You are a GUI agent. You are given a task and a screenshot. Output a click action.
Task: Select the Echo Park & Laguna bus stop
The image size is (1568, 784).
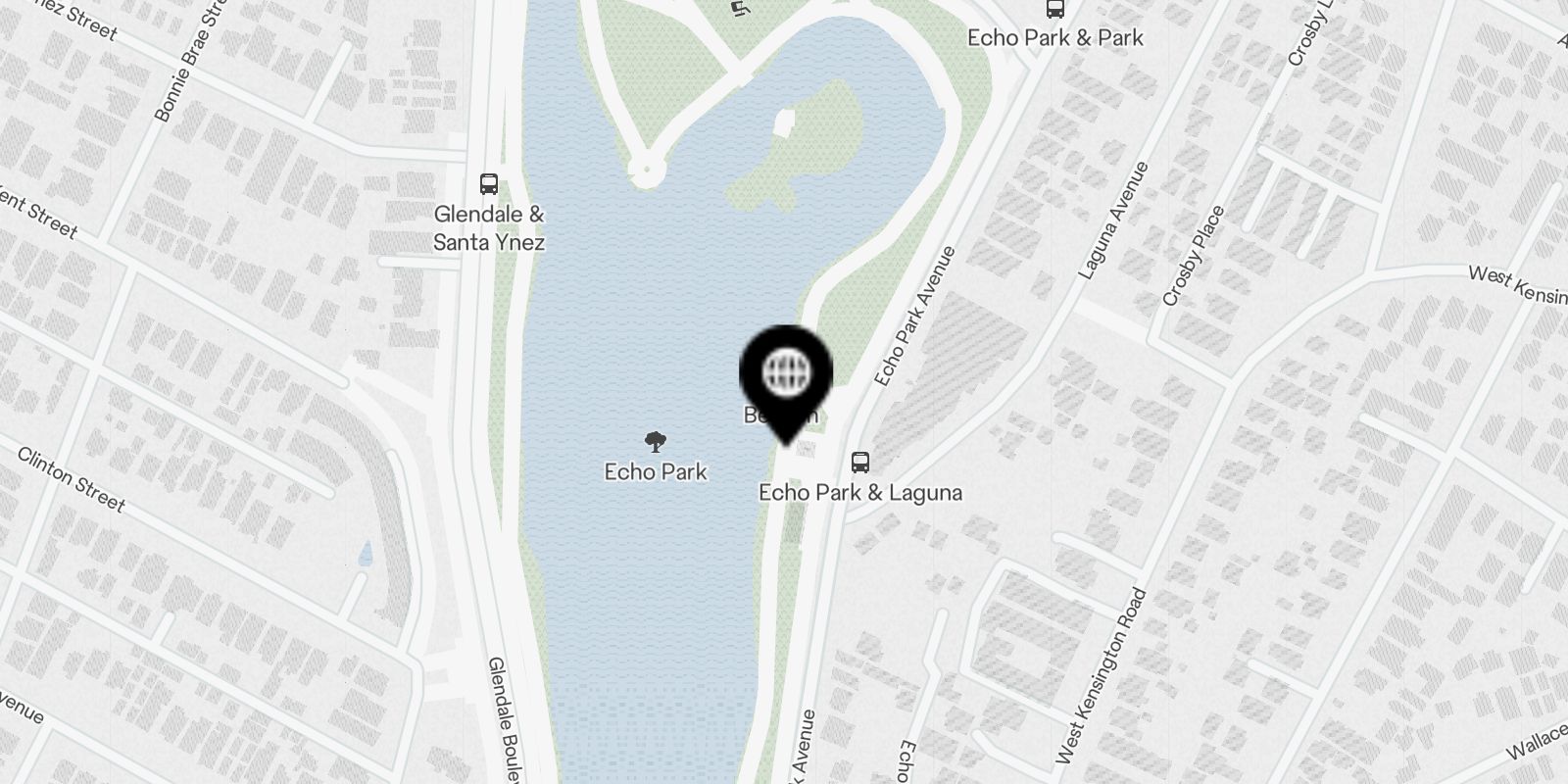860,462
